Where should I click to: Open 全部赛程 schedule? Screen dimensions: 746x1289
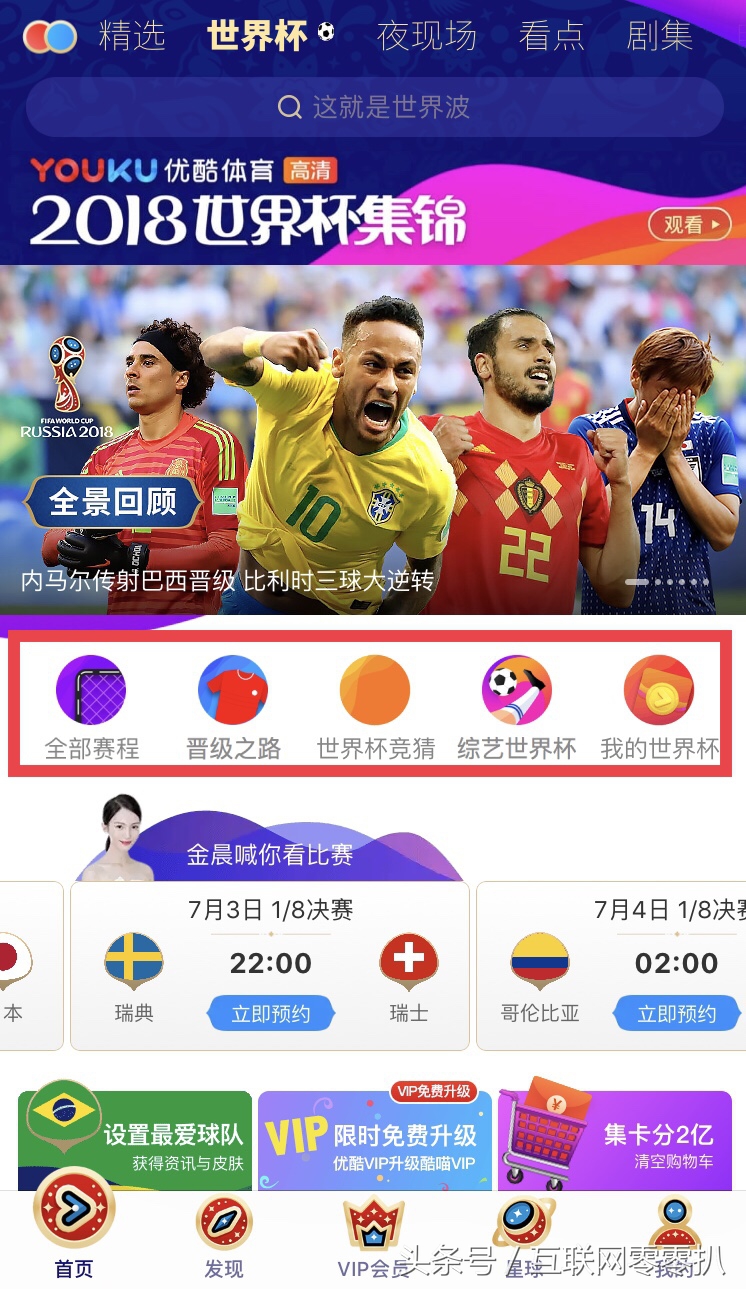[91, 705]
